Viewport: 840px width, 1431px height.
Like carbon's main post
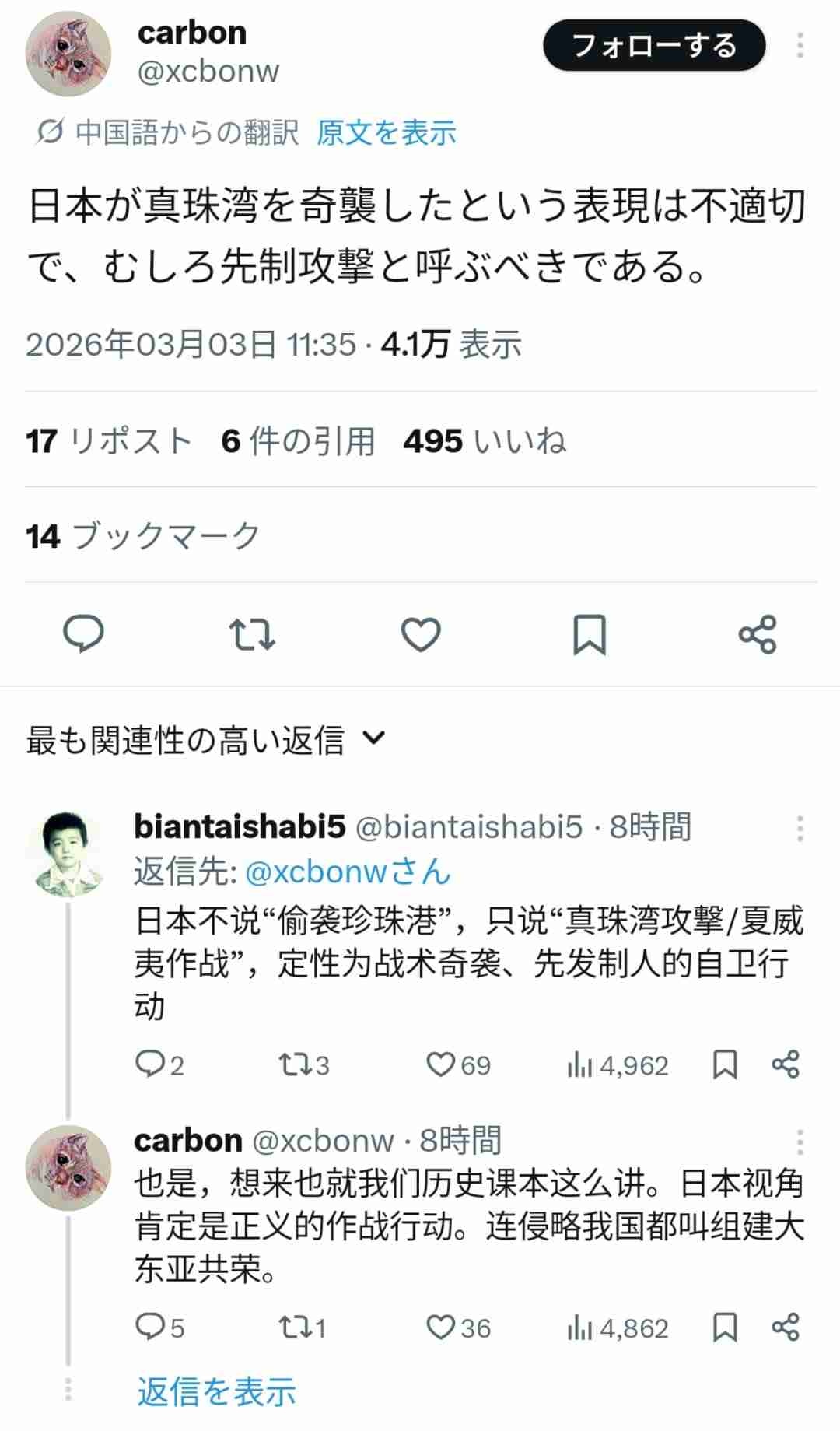tap(421, 633)
